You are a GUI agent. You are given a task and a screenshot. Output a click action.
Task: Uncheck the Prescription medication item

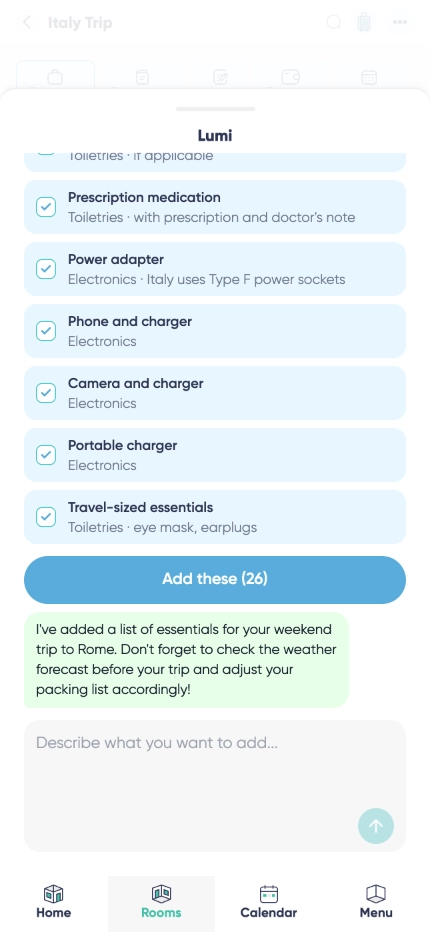46,207
